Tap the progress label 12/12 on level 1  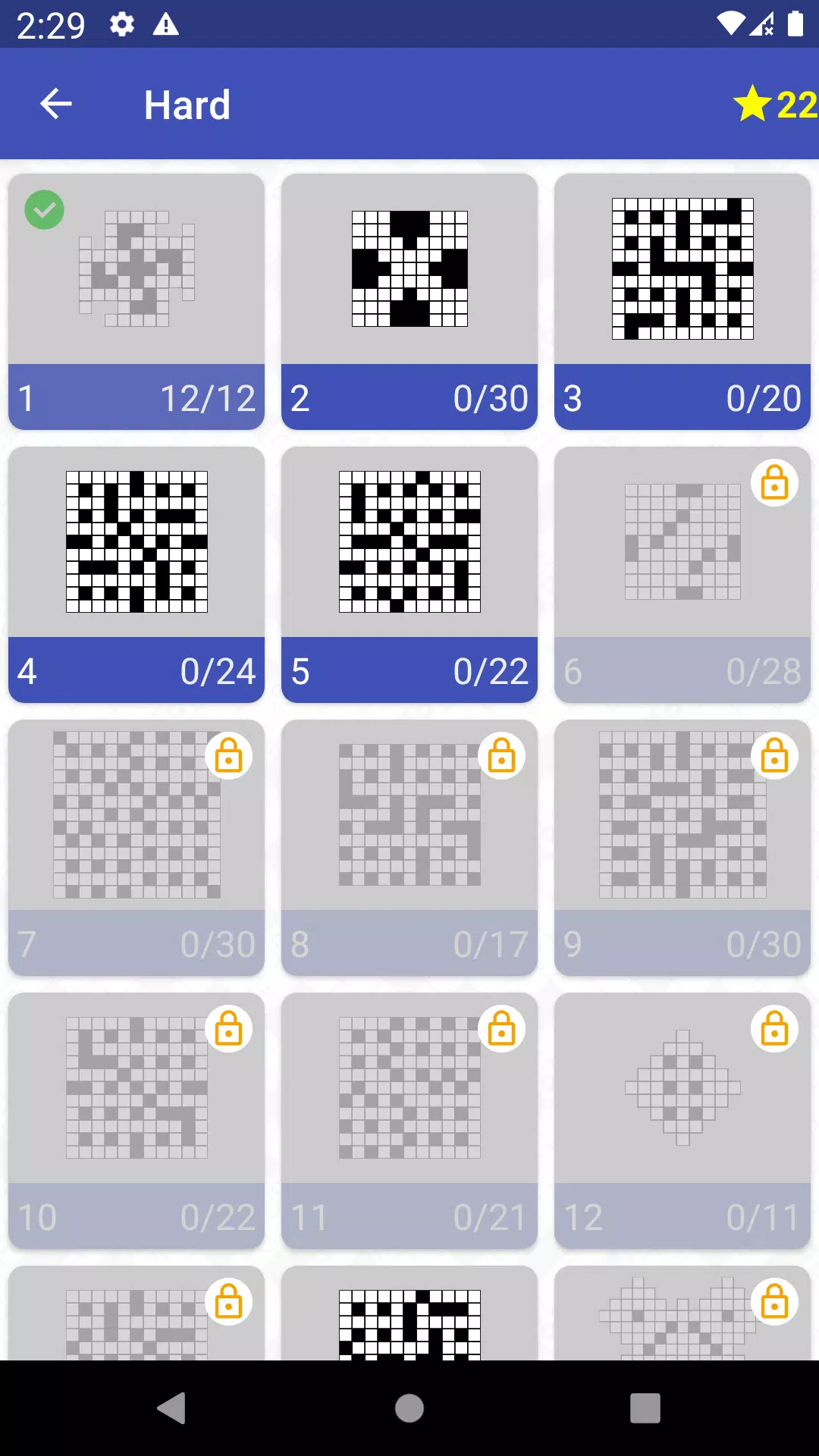click(x=207, y=397)
